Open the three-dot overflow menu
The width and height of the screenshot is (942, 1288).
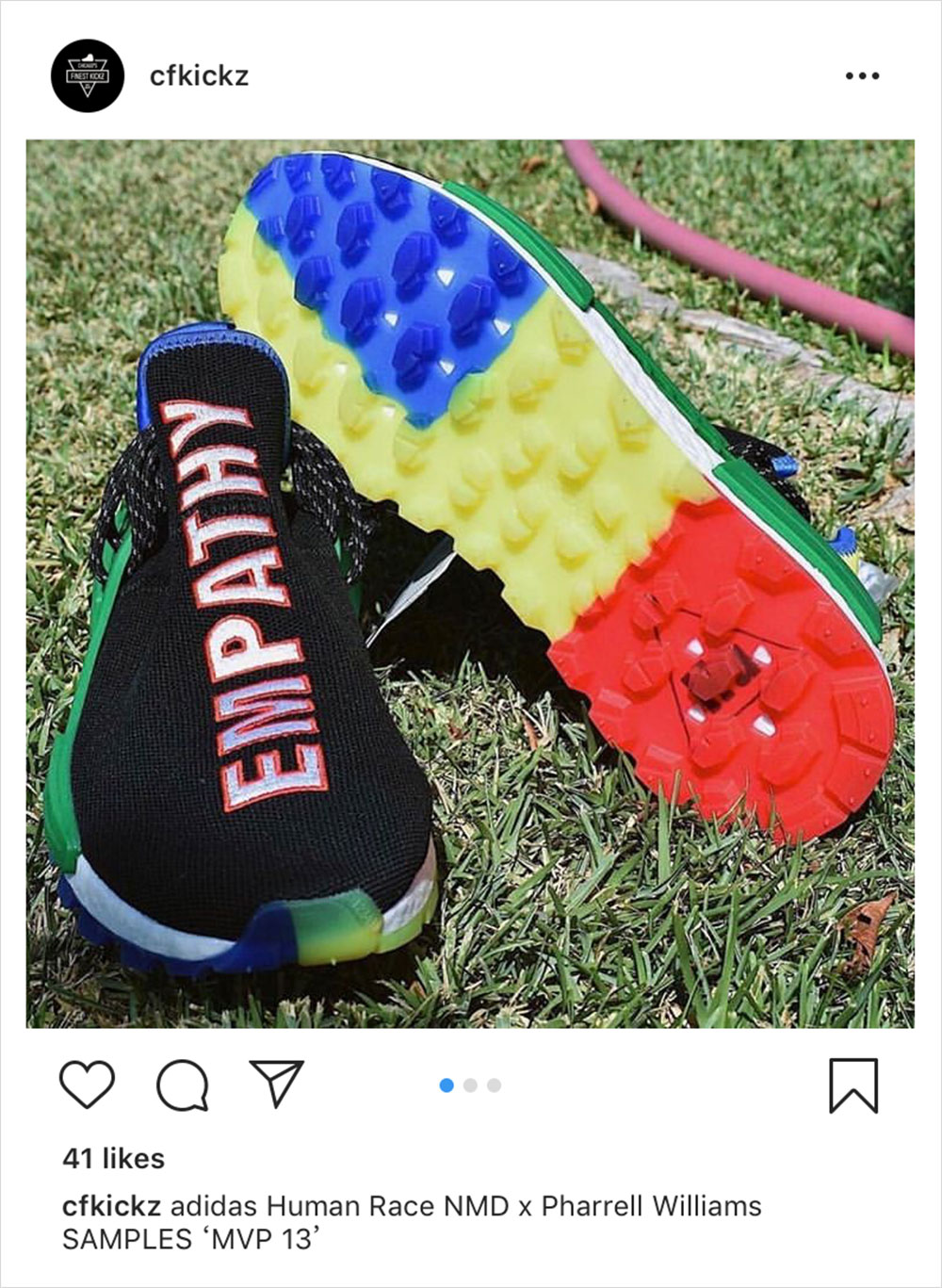(x=862, y=75)
